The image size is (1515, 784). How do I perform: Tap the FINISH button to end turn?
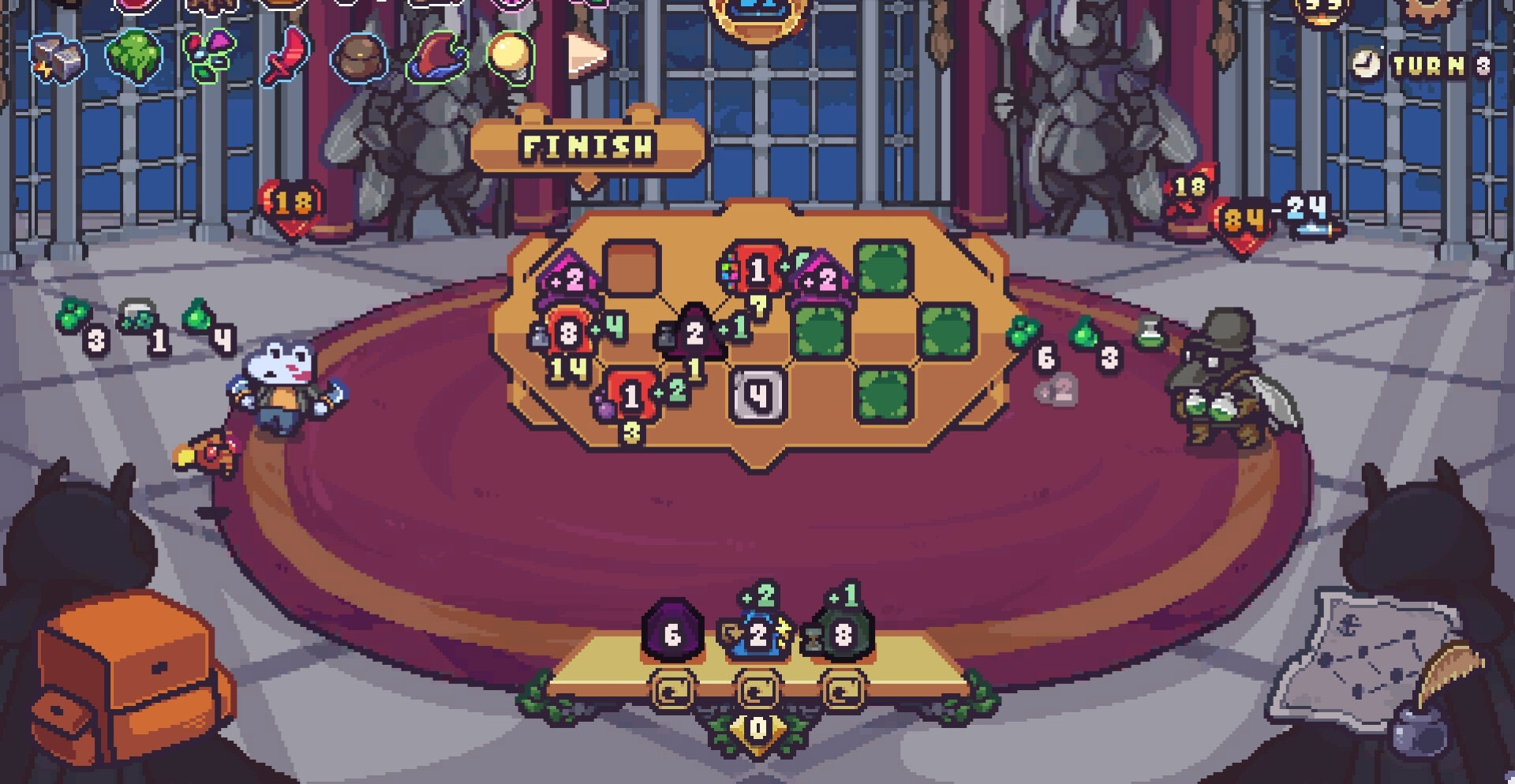(587, 147)
